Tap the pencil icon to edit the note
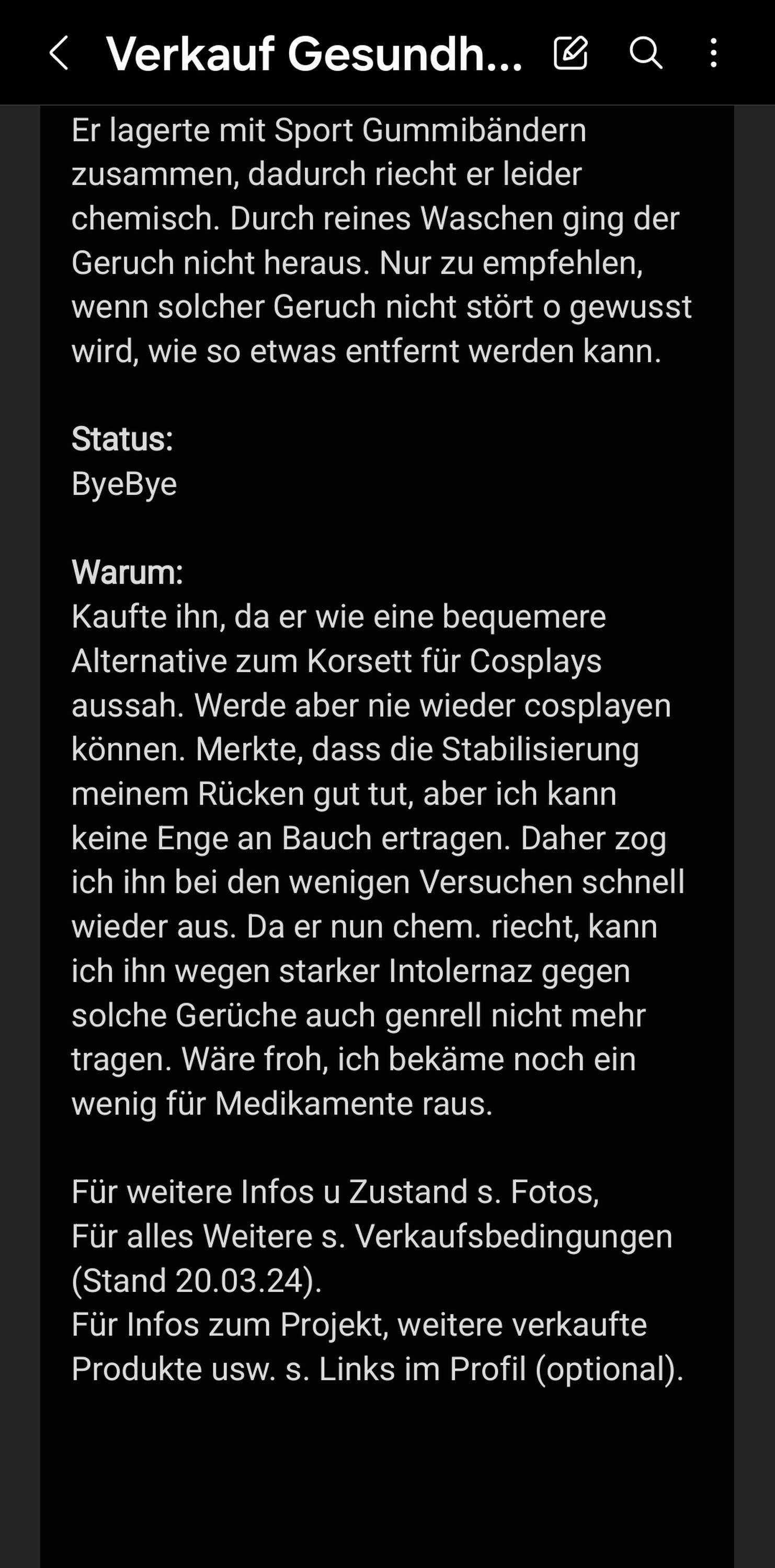The height and width of the screenshot is (1568, 775). pos(571,53)
